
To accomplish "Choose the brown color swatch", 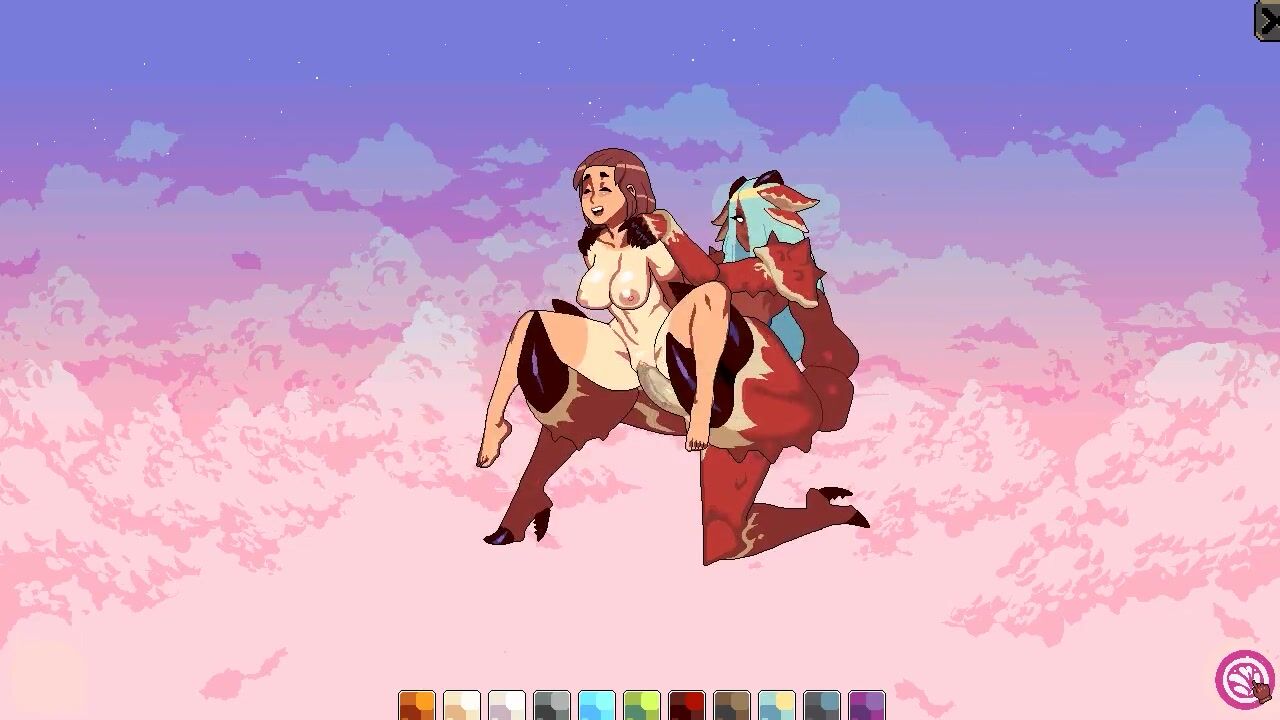I will tap(732, 705).
